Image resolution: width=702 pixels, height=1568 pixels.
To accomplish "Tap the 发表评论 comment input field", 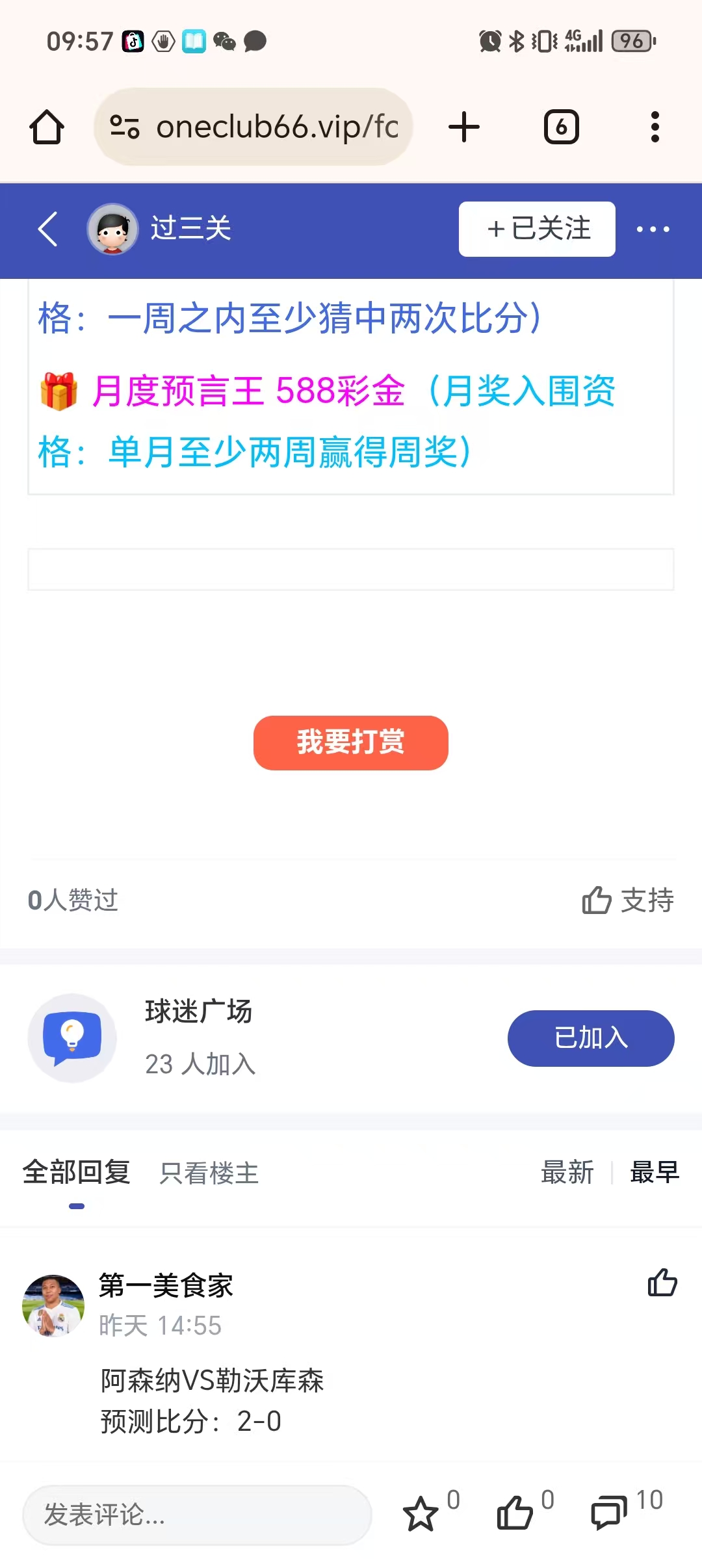I will click(197, 1515).
